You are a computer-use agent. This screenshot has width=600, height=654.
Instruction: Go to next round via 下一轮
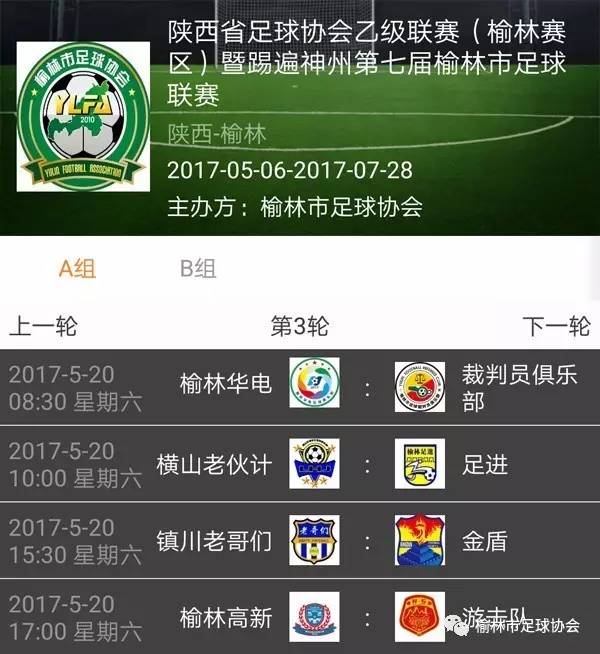click(556, 327)
